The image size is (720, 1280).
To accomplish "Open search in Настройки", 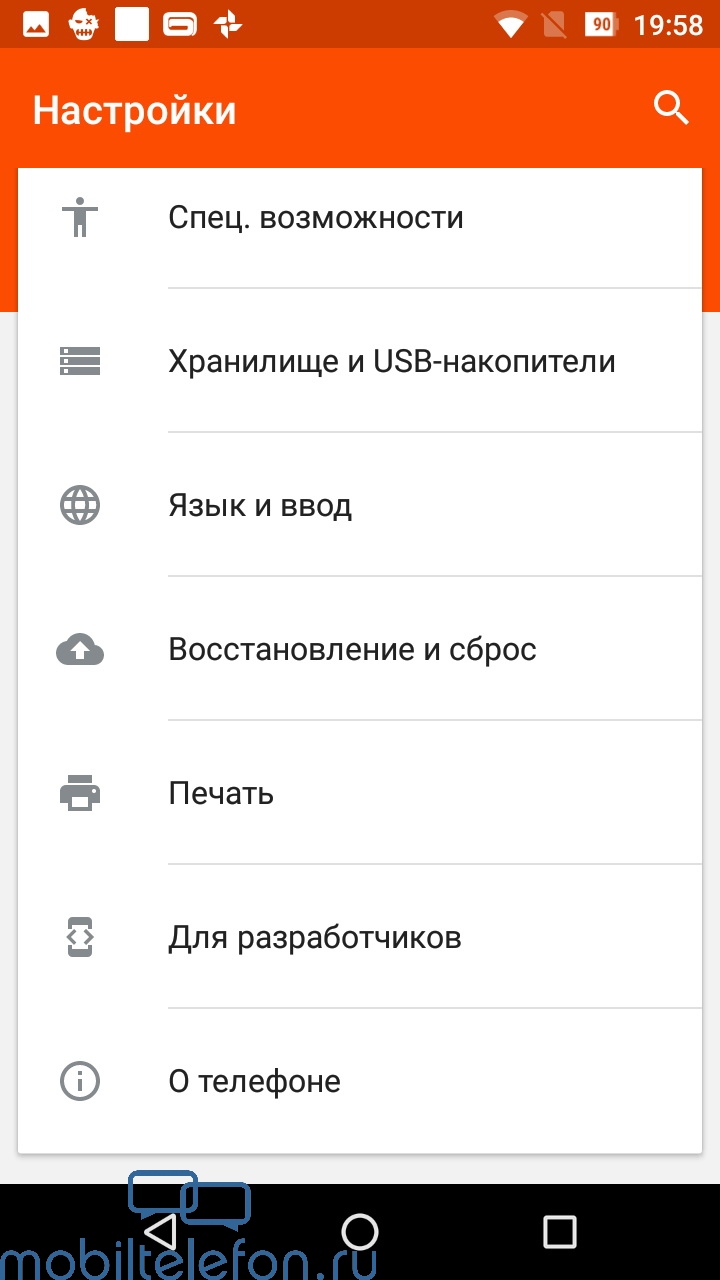I will (x=671, y=108).
